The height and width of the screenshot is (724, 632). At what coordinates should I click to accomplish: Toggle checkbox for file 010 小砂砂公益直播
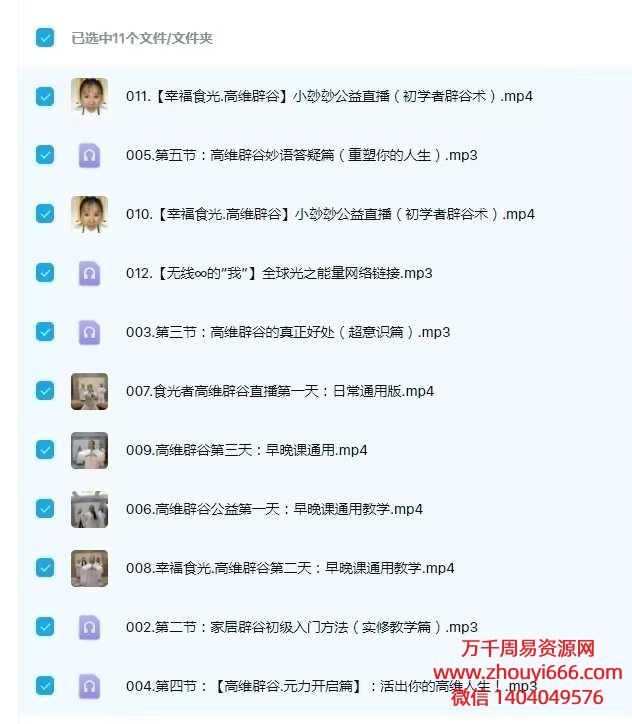45,214
